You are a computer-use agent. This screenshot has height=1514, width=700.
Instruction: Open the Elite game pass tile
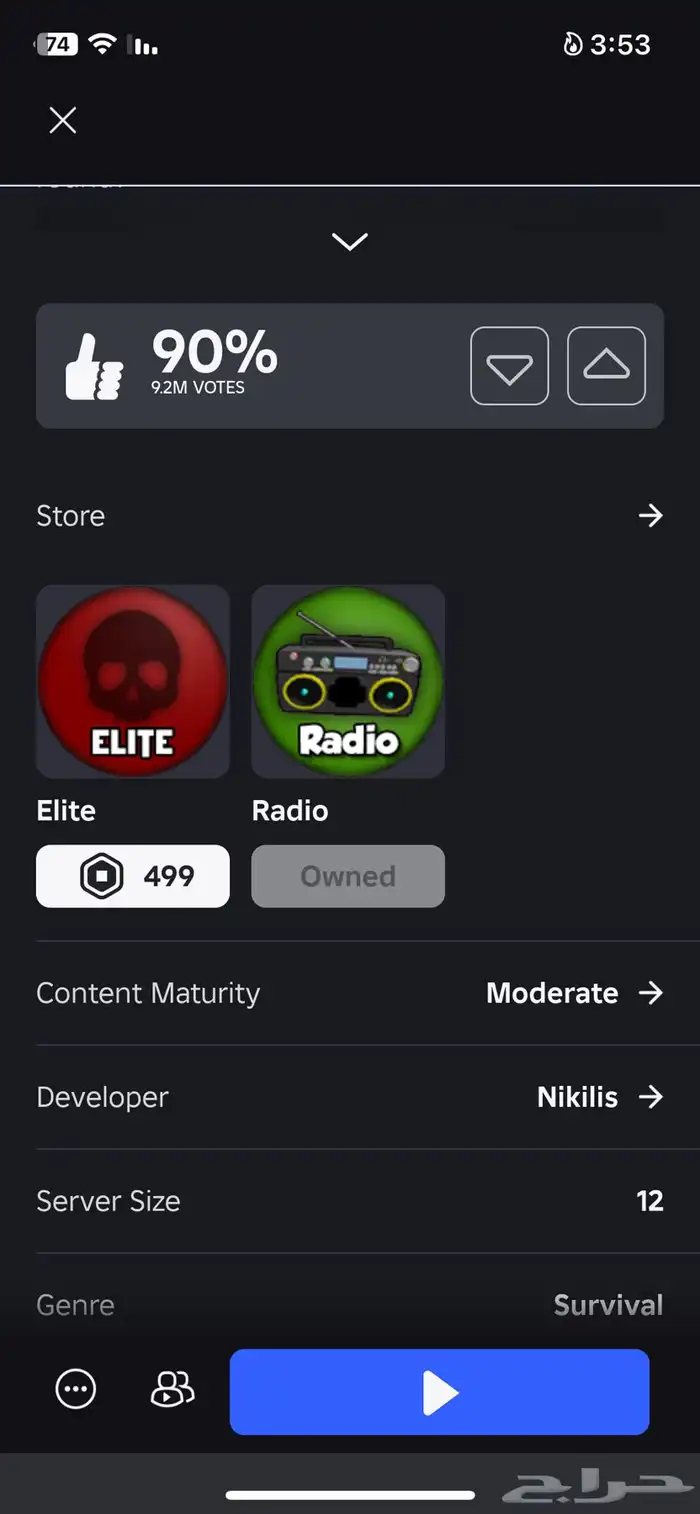[x=133, y=682]
